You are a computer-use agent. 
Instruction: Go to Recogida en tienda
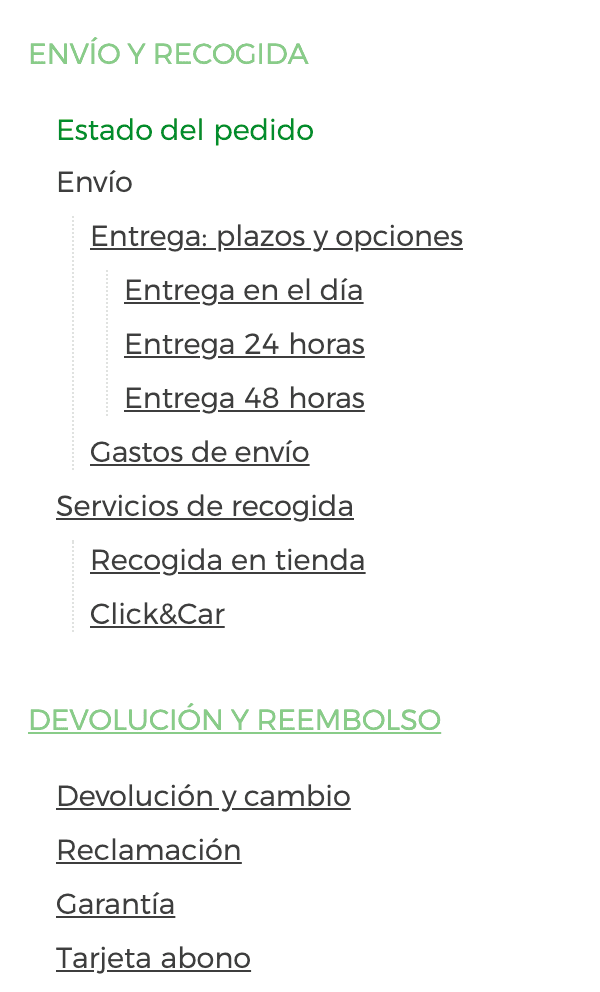point(227,560)
